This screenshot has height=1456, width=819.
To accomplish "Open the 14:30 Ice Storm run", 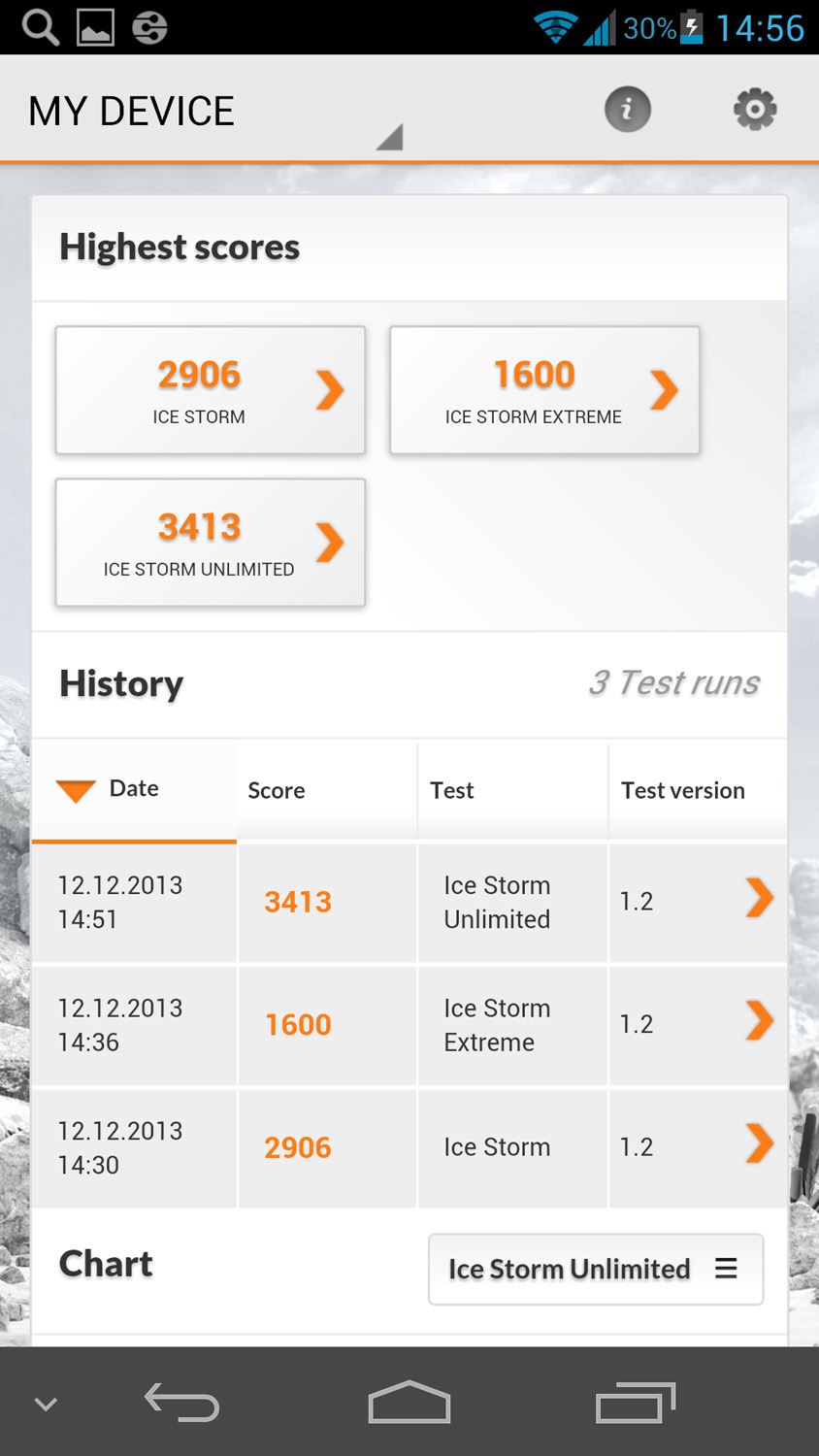I will tap(409, 1147).
